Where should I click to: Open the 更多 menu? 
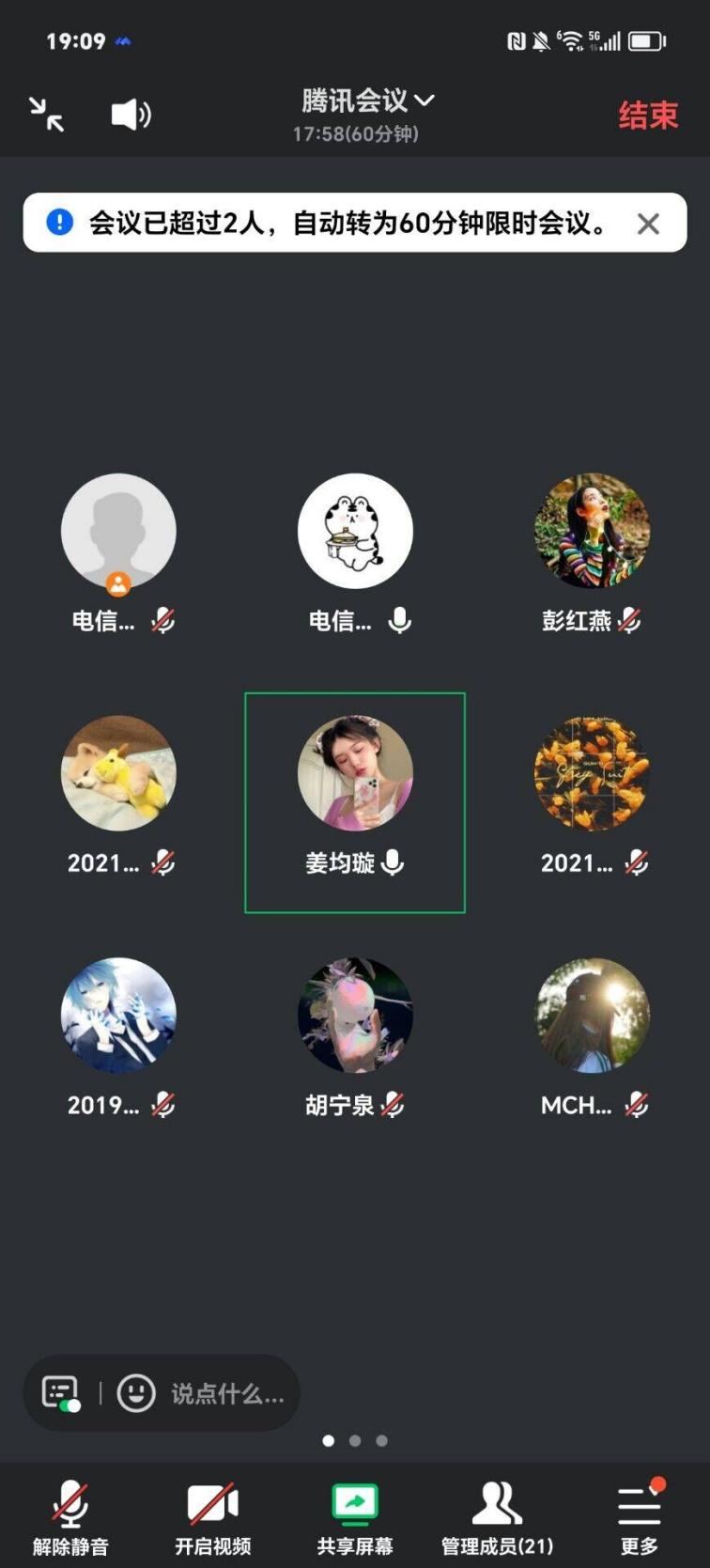pyautogui.click(x=640, y=1518)
